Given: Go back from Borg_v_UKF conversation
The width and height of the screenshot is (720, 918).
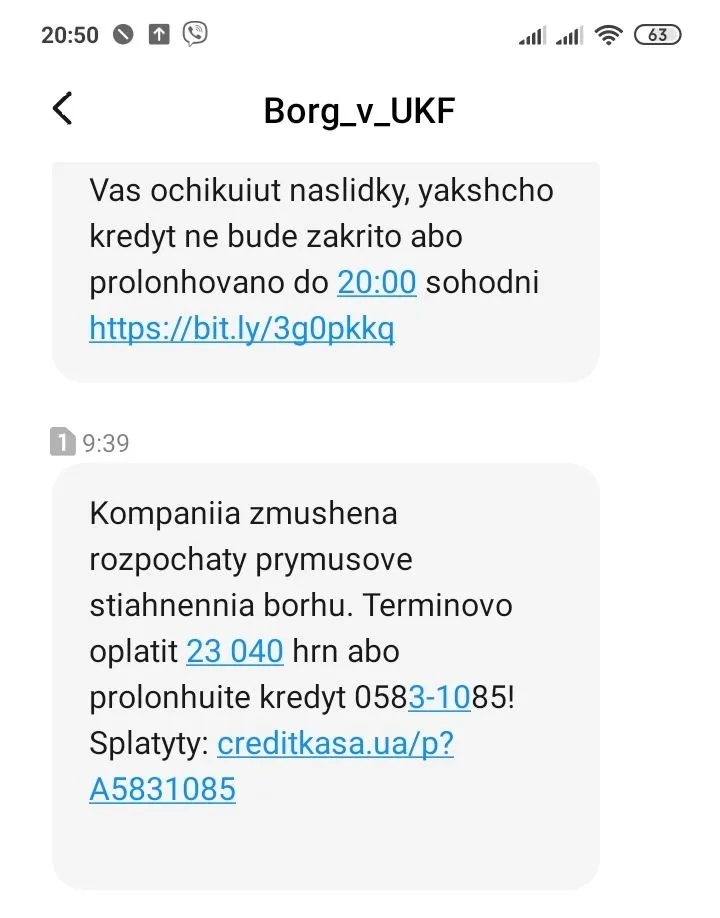Looking at the screenshot, I should pos(62,108).
